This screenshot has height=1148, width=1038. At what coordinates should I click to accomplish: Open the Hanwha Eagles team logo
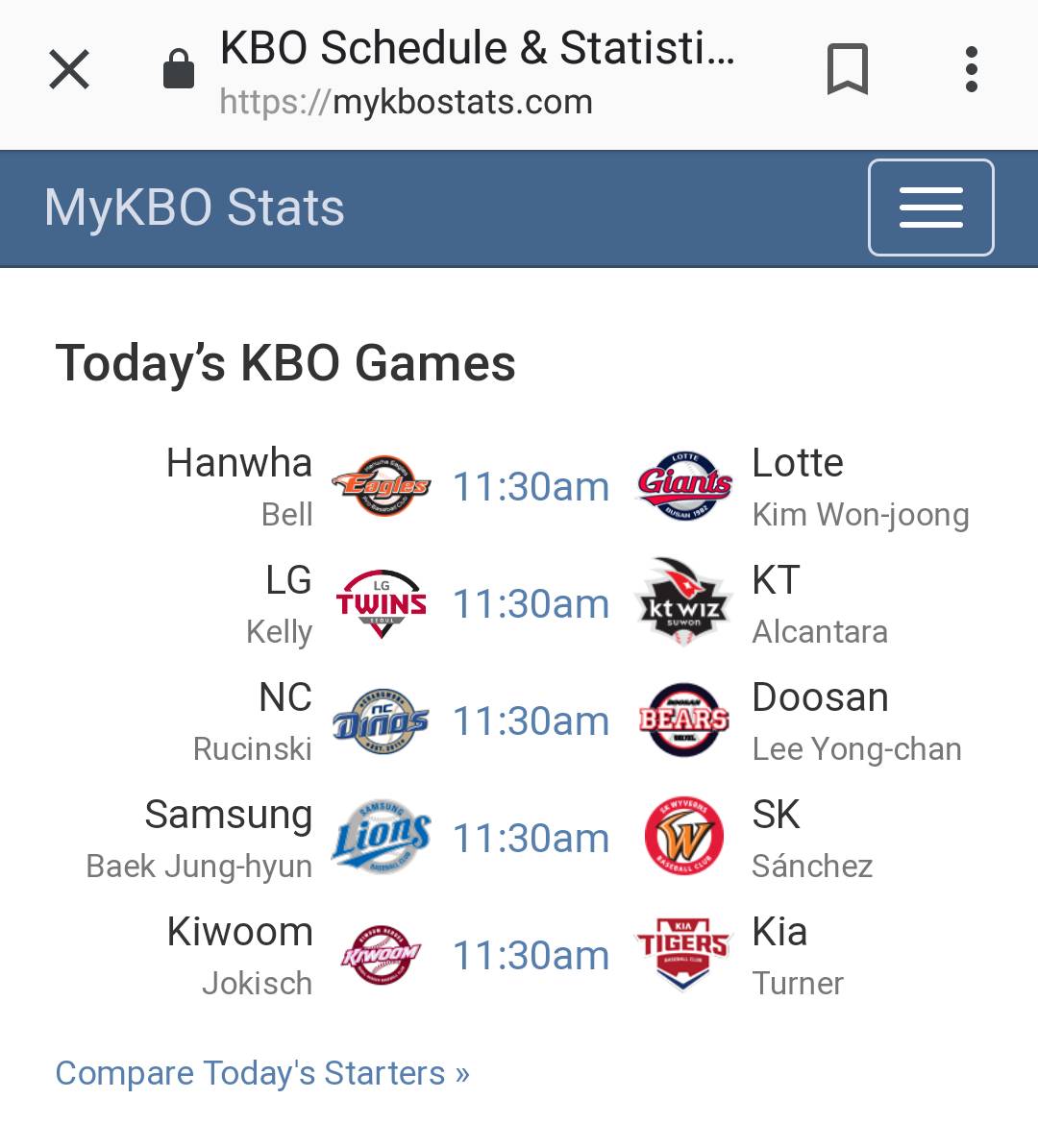381,485
